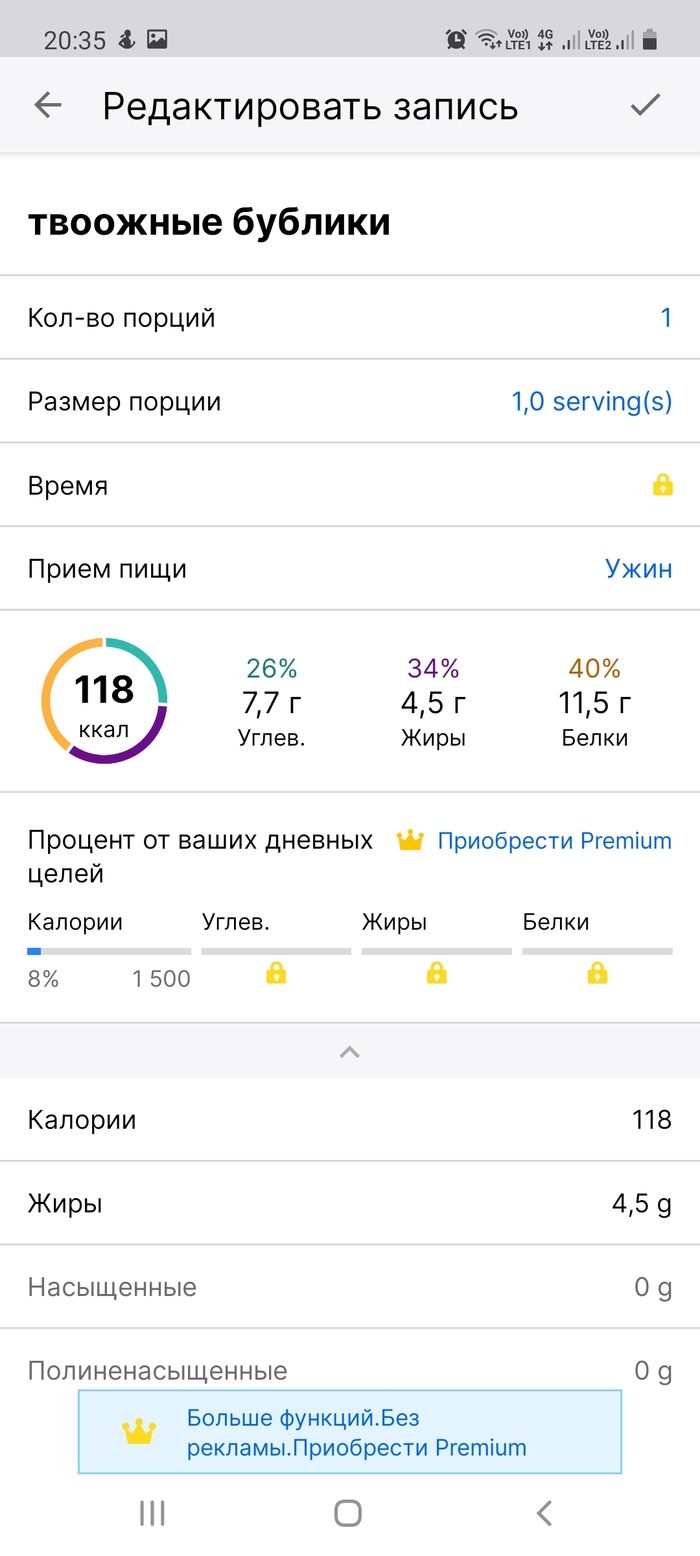This screenshot has width=700, height=1556.
Task: Edit the Жиры value 4,5 g
Action: point(641,1204)
